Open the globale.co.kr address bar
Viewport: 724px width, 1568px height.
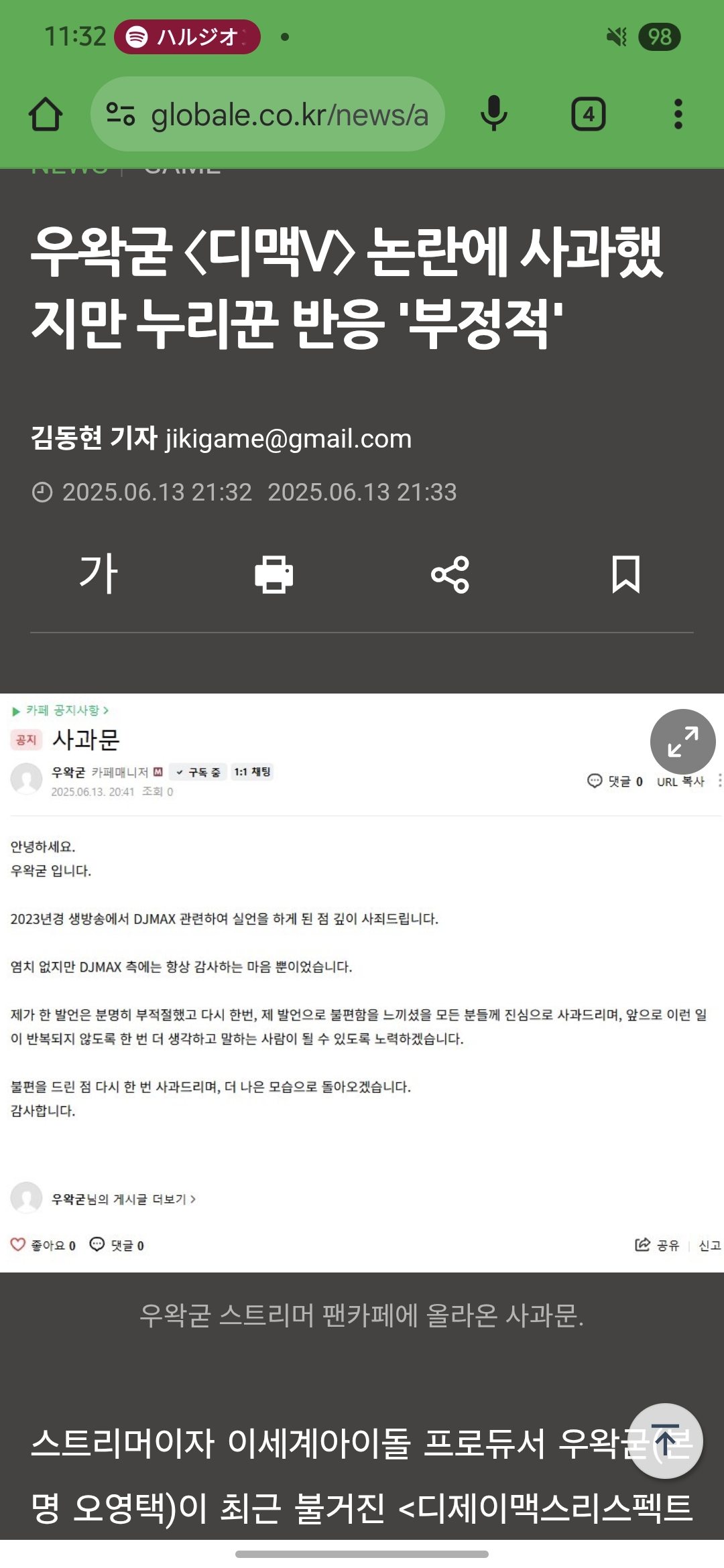tap(267, 114)
